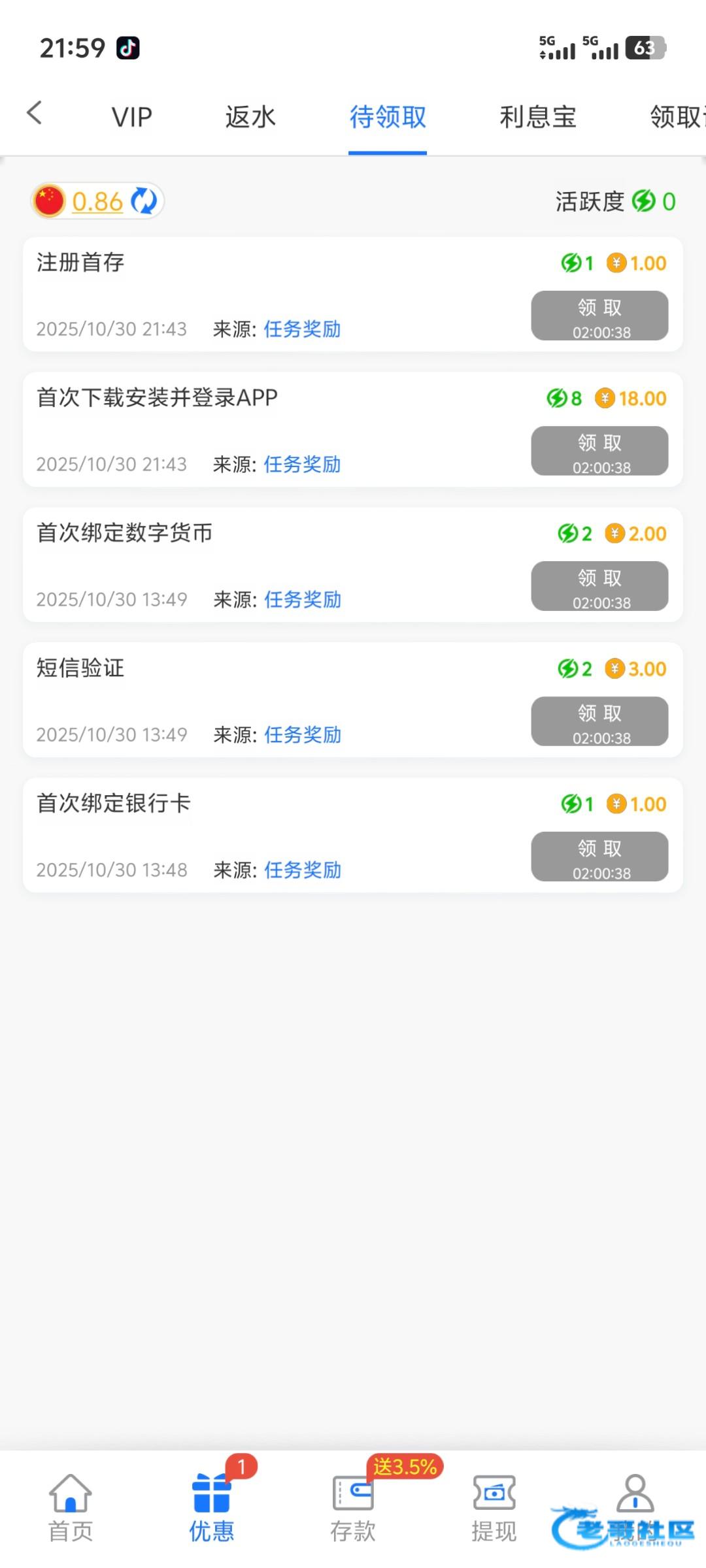
Task: Open 任务奖励 source link for 短信验证
Action: 303,735
